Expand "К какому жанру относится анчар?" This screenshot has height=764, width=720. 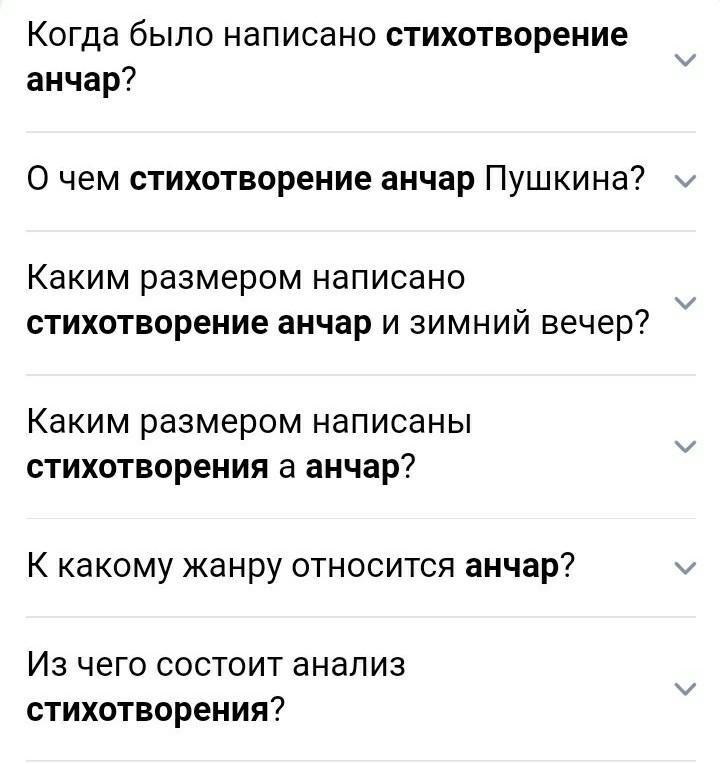[684, 567]
